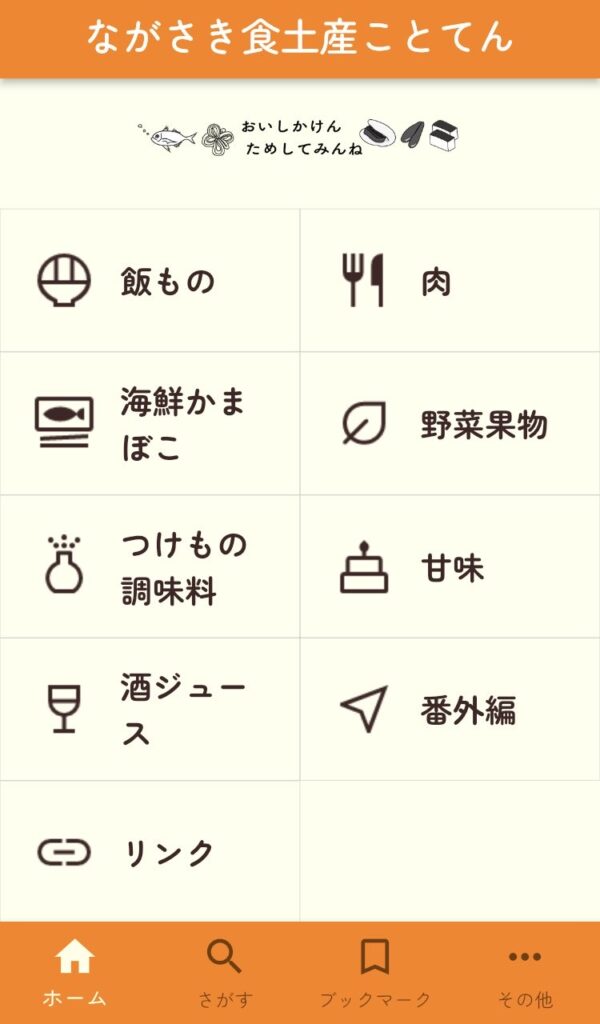Image resolution: width=600 pixels, height=1024 pixels.
Task: Open the 肉 category
Action: (x=450, y=280)
